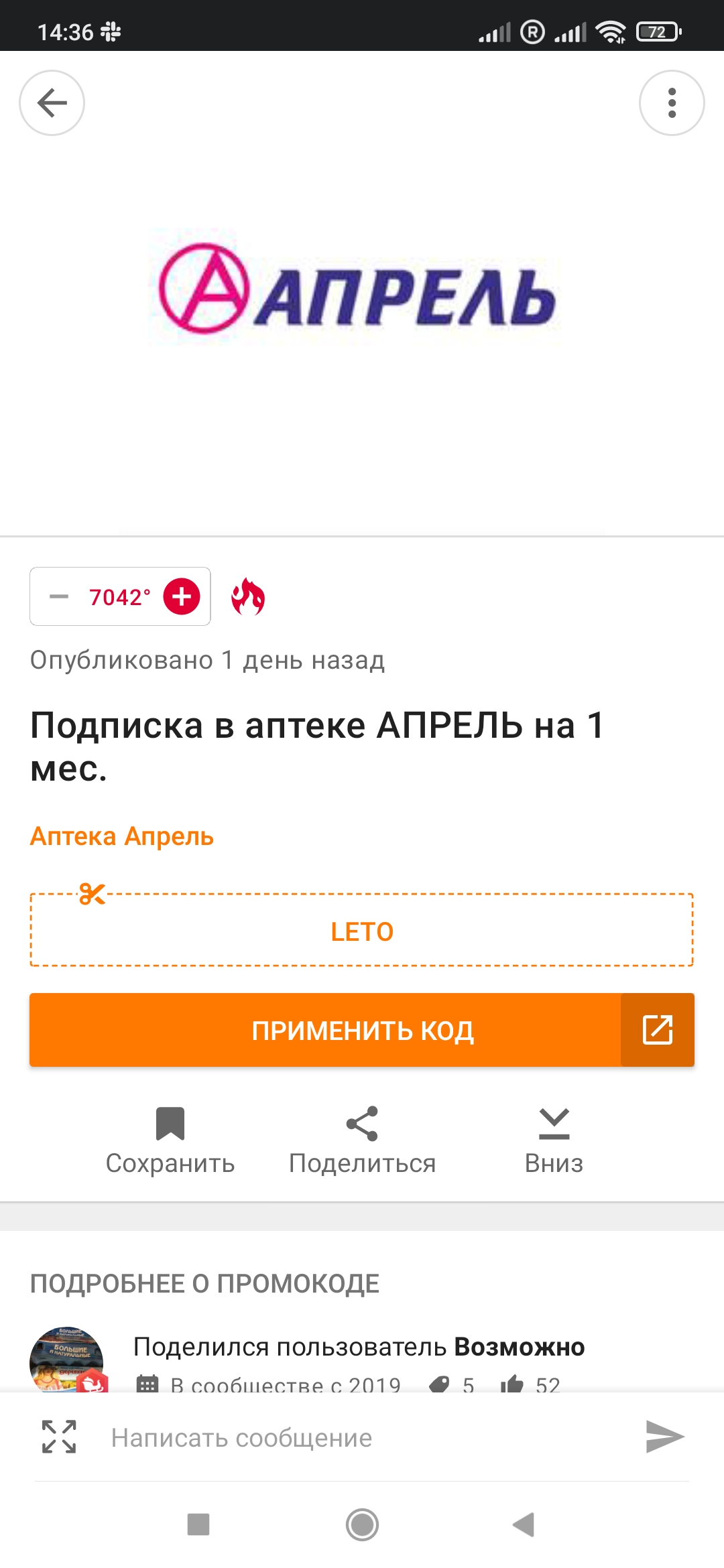This screenshot has height=1568, width=724.
Task: Open recent apps with square button
Action: click(x=198, y=1525)
